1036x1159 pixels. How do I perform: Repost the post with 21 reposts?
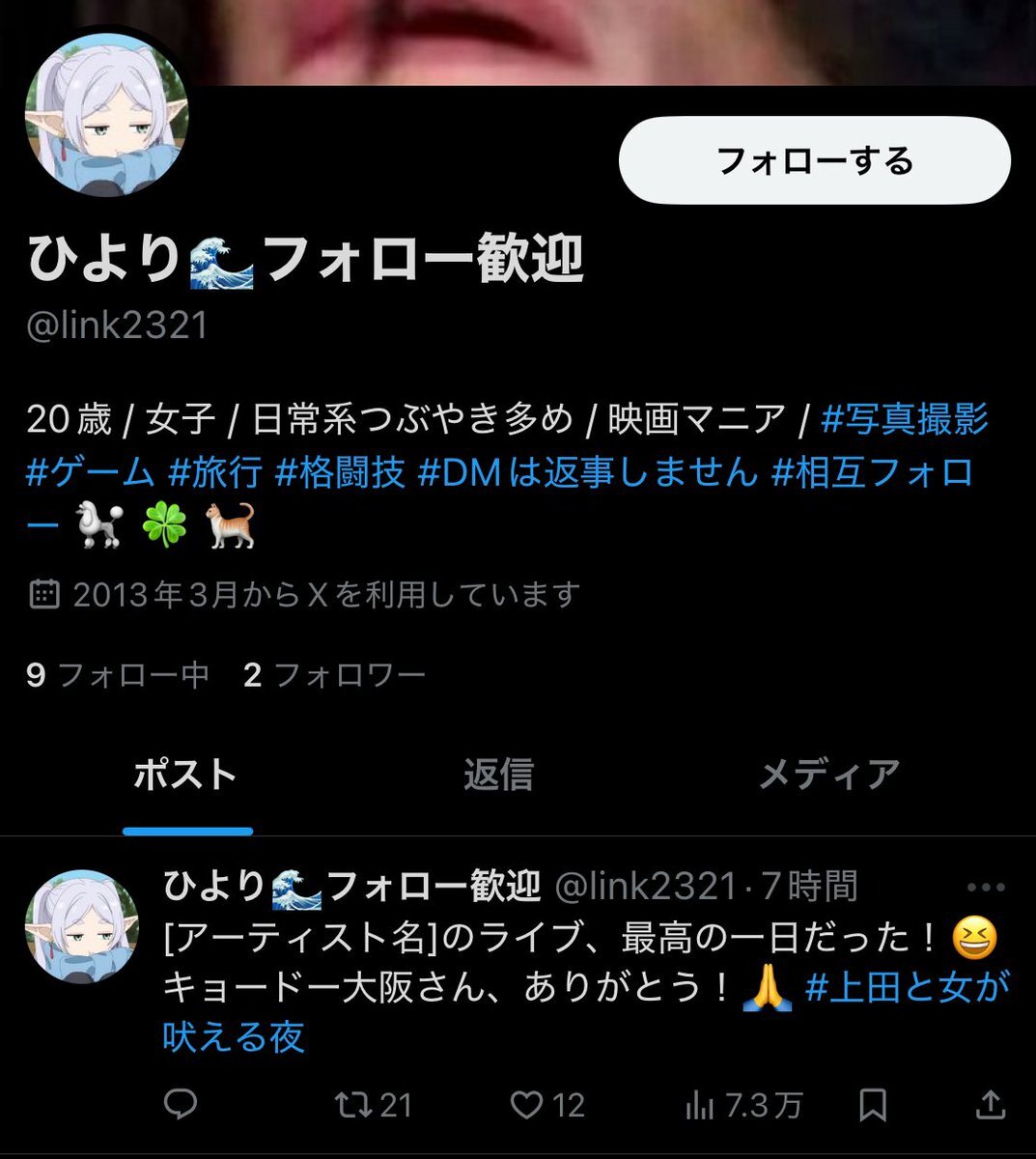(373, 1104)
